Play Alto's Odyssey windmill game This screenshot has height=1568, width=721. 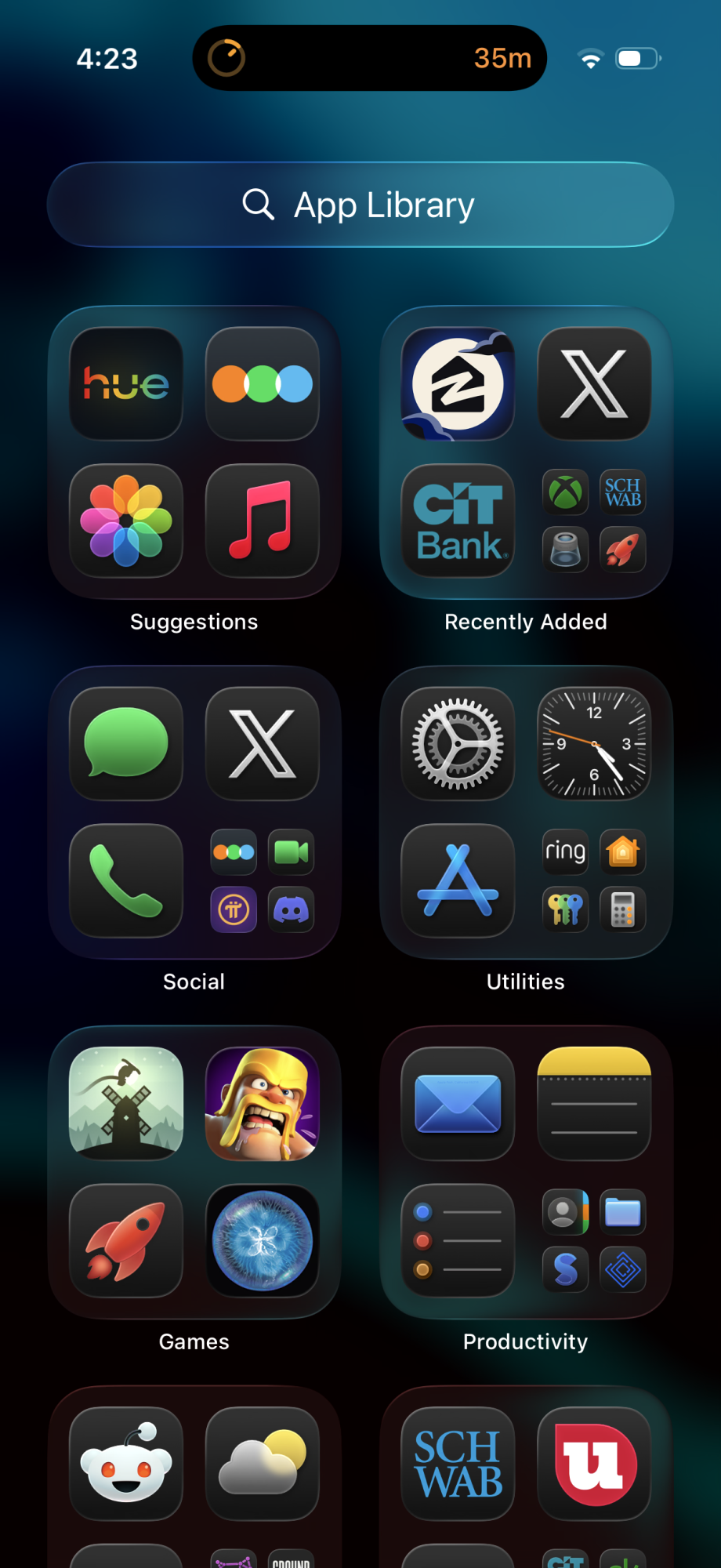126,1104
